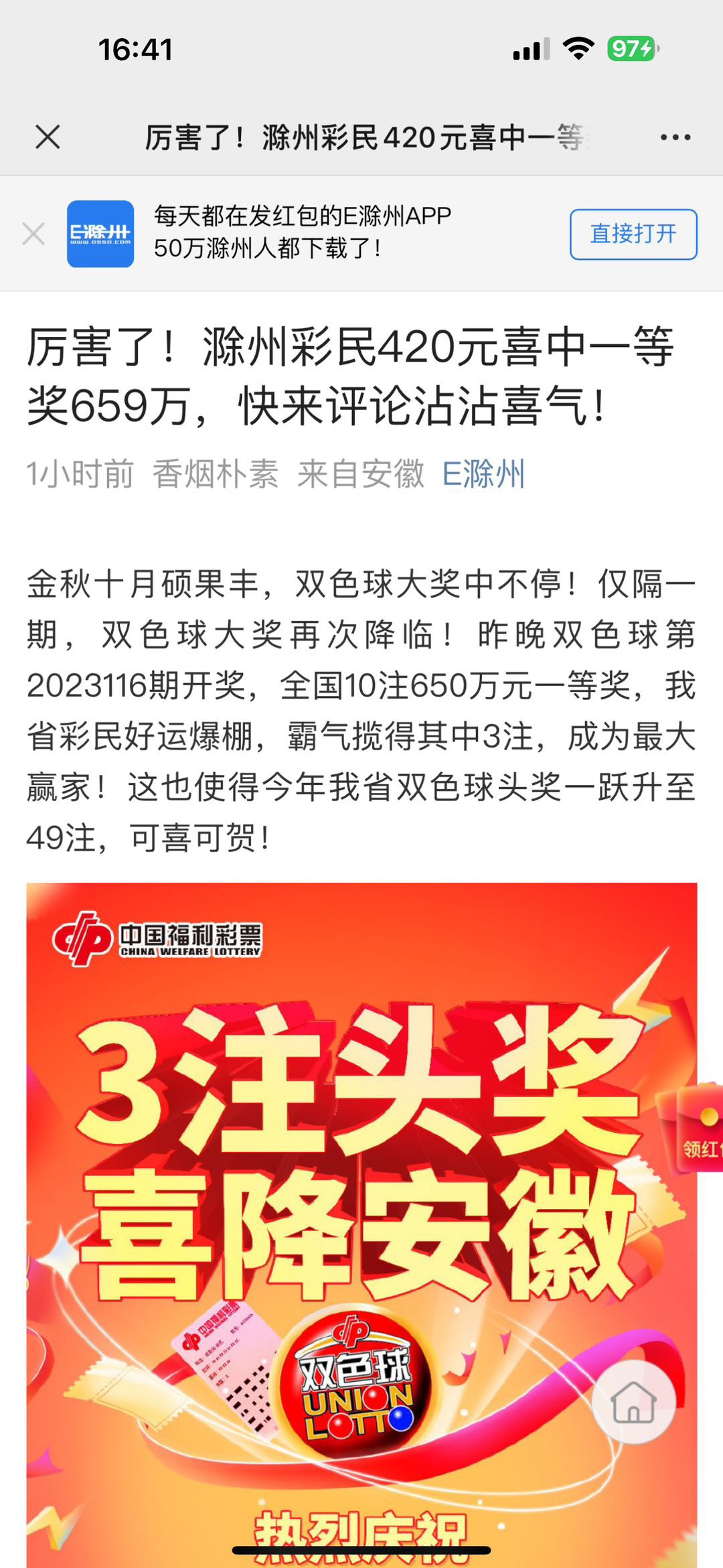Viewport: 723px width, 1568px height.
Task: Open the three-dot overflow menu
Action: tap(675, 137)
